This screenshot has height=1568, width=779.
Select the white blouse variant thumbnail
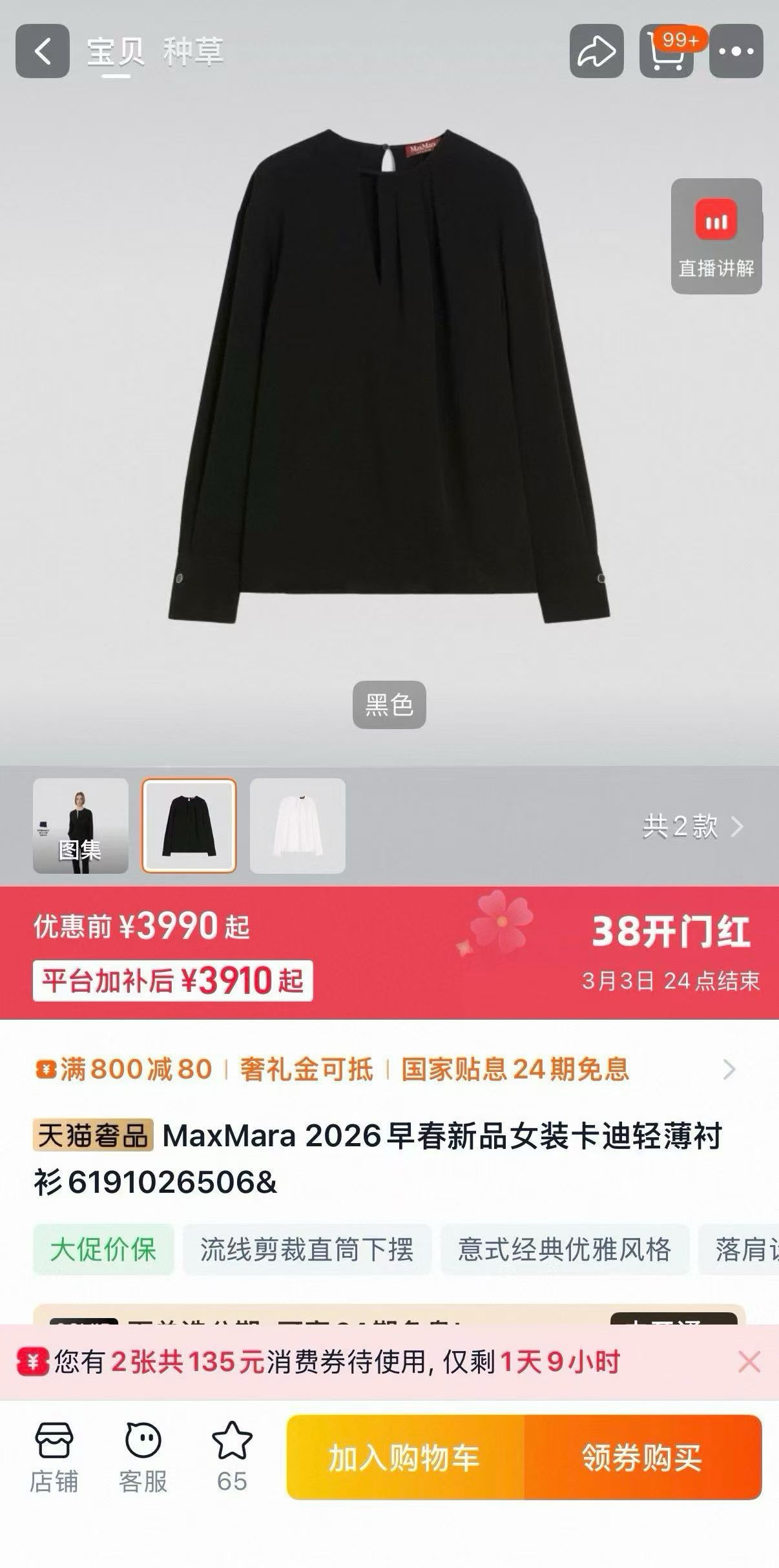[298, 825]
